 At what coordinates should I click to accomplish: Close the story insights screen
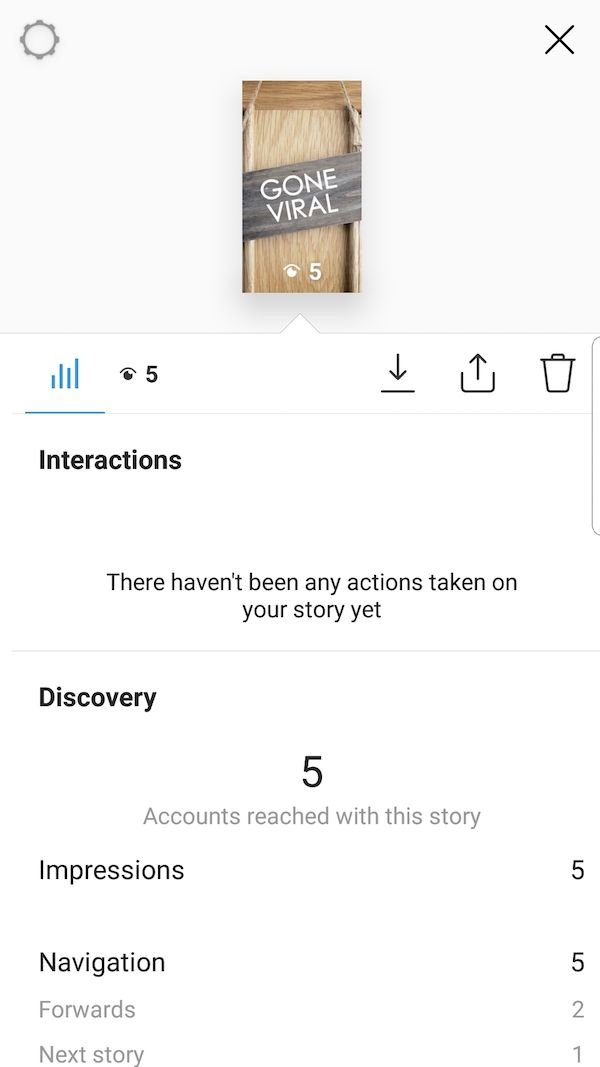point(559,40)
